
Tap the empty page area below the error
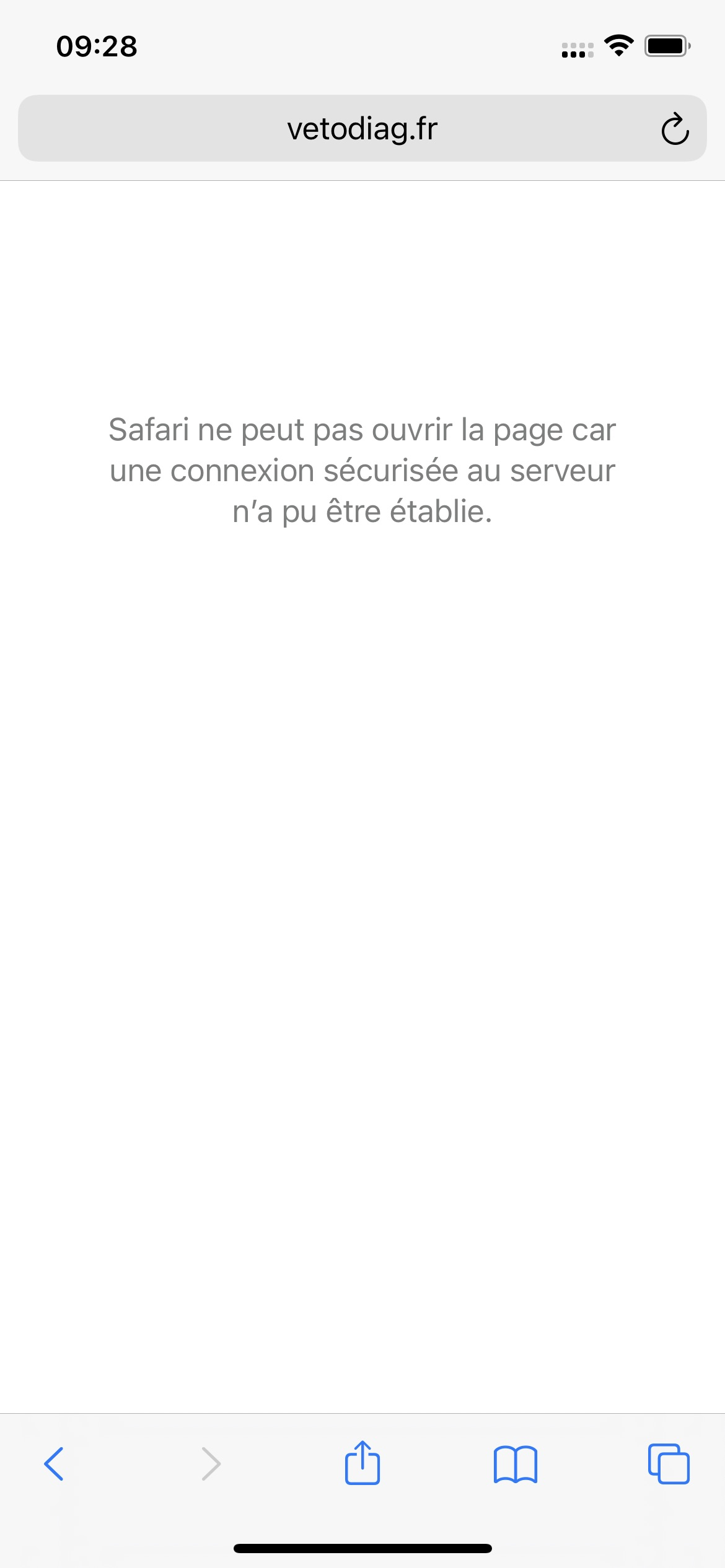362,929
